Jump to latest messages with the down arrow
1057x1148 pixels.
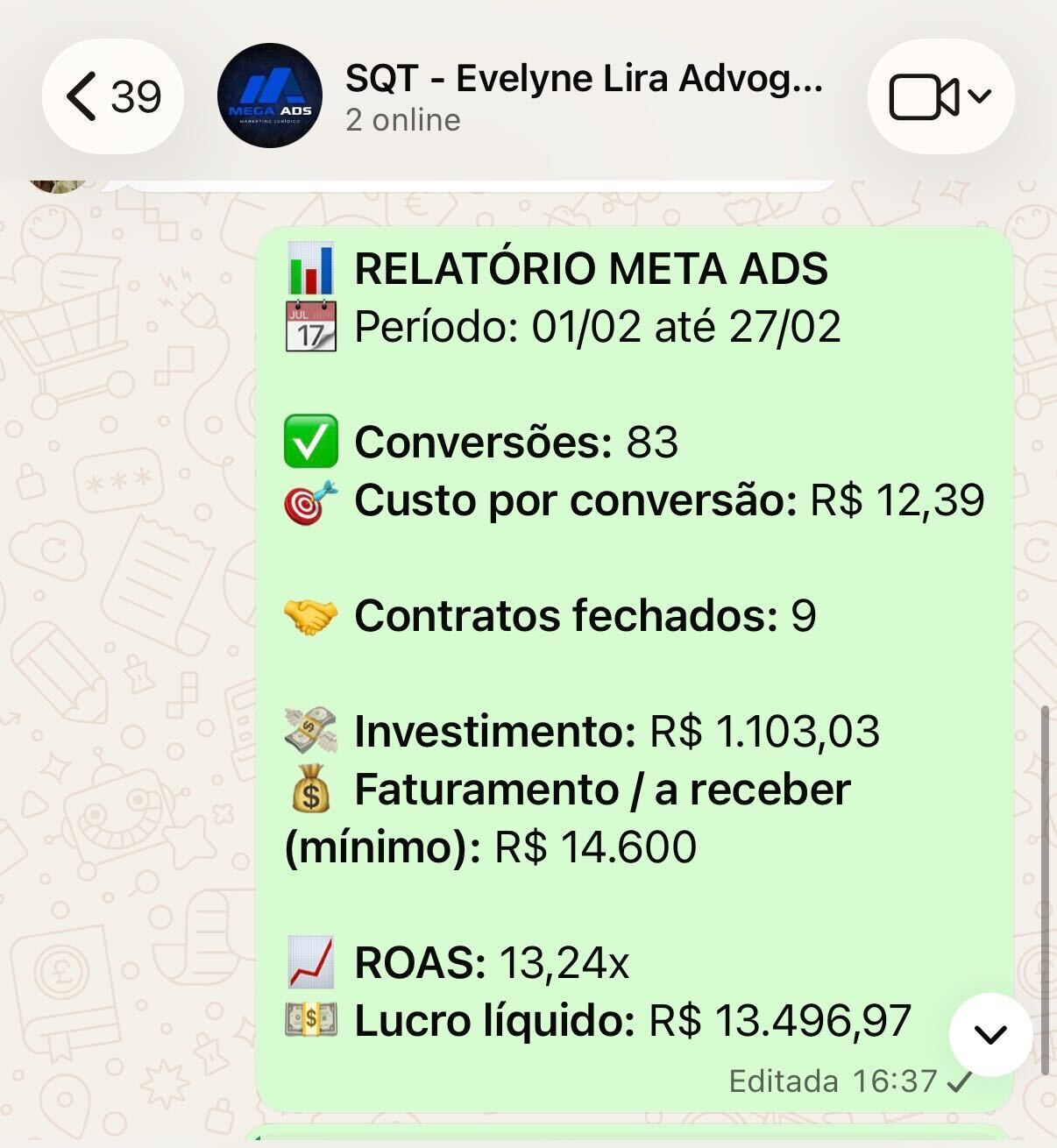(990, 1035)
